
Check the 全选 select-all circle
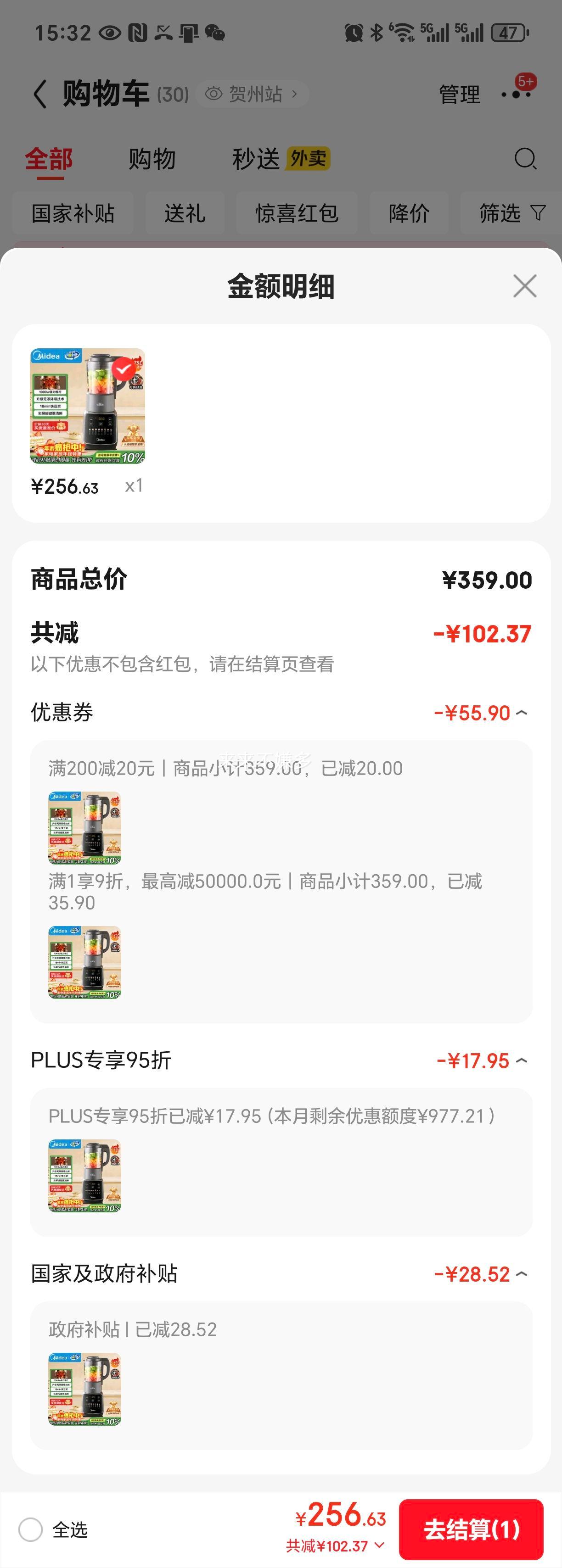[30, 1529]
